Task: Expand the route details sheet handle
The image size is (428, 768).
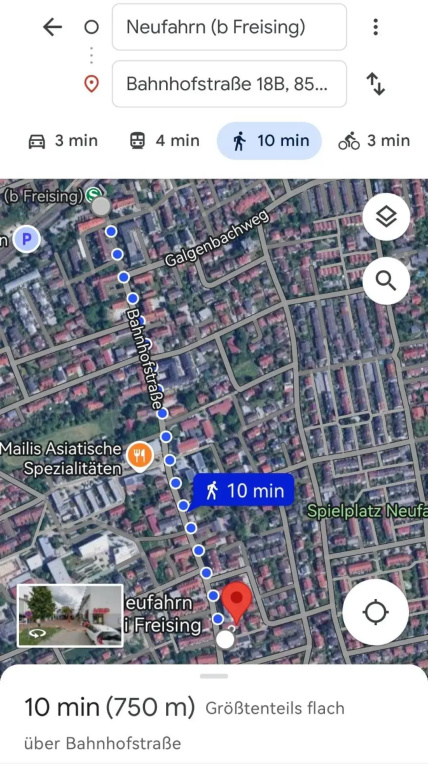Action: coord(214,676)
